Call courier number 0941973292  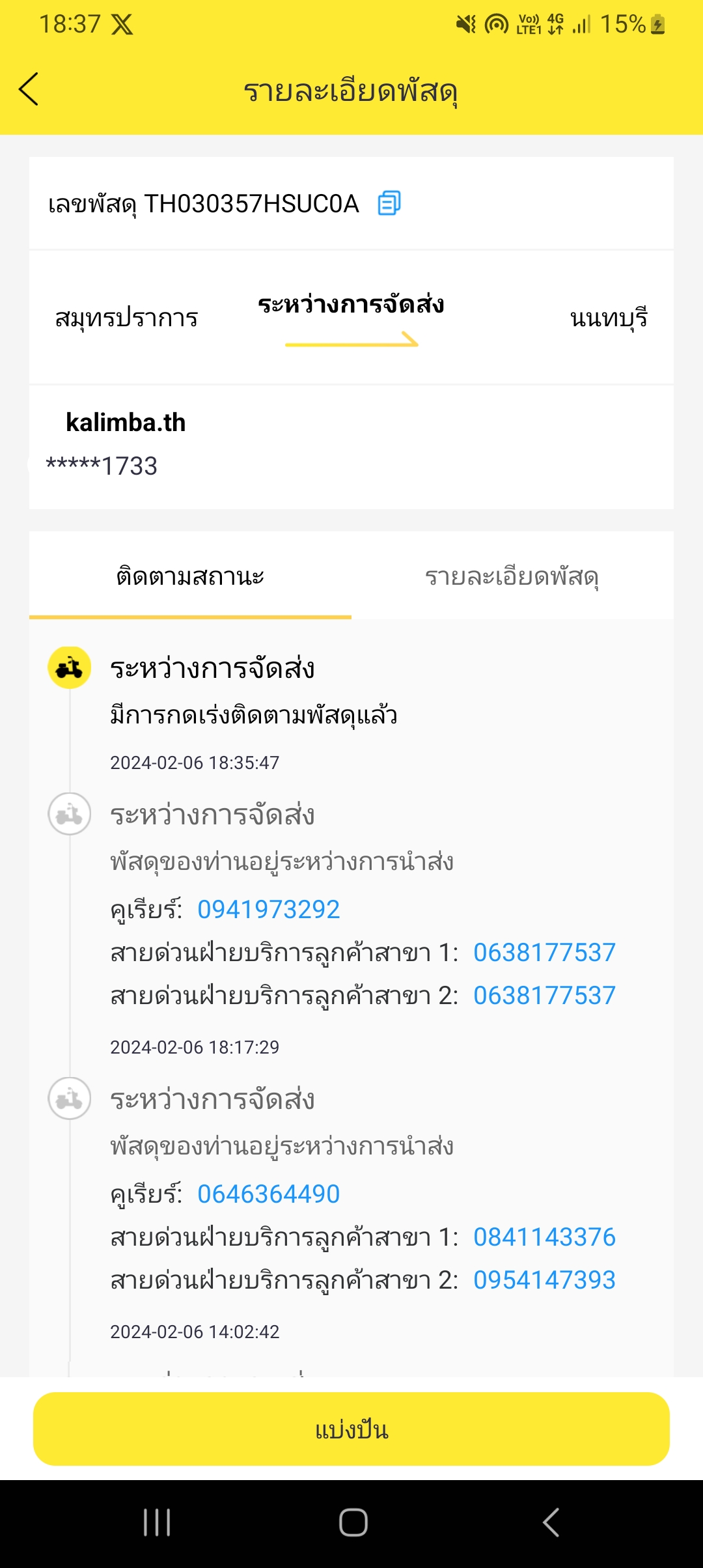click(269, 909)
